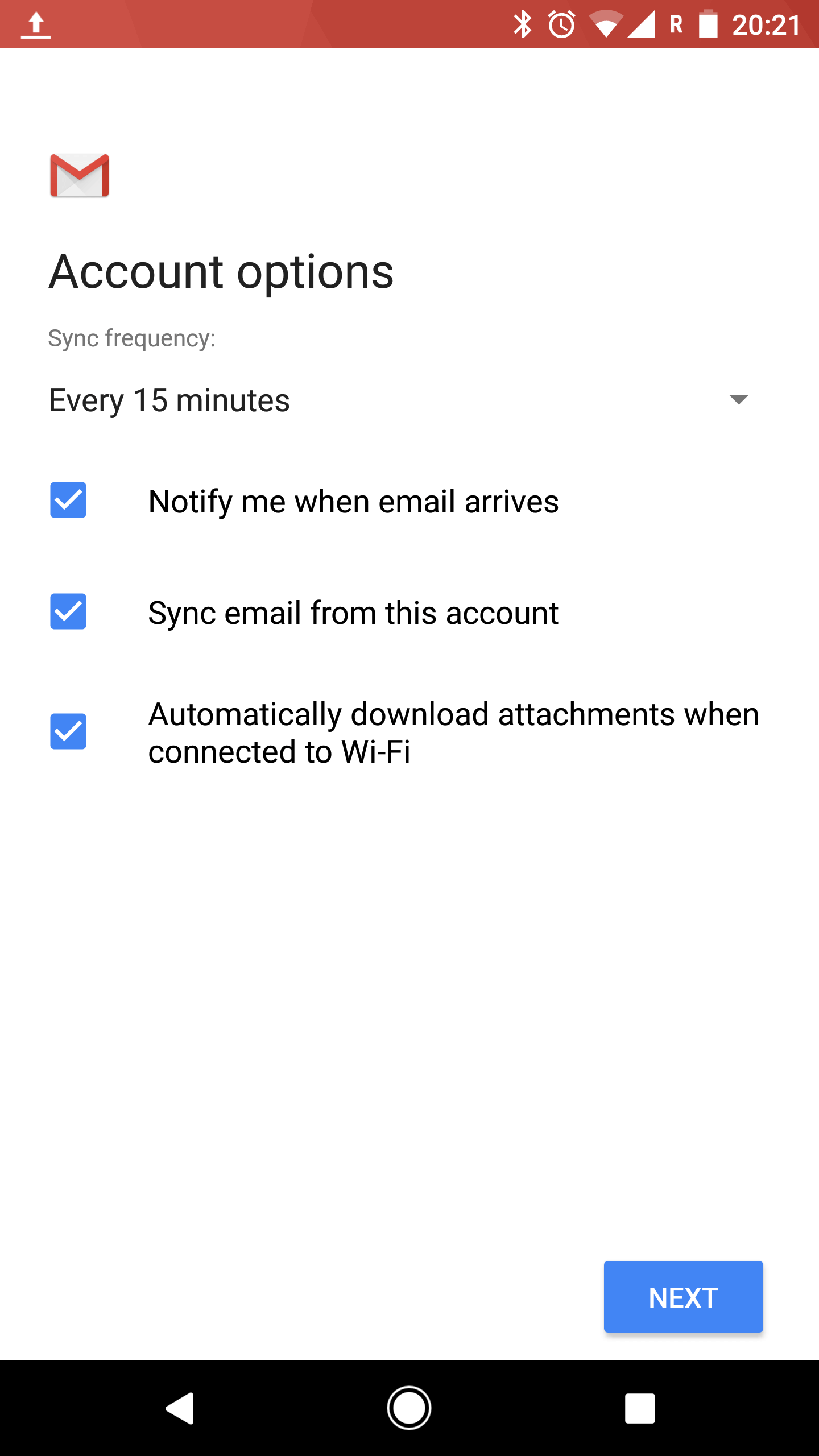The height and width of the screenshot is (1456, 819).
Task: Toggle Sync email from this account checkbox
Action: click(x=68, y=612)
